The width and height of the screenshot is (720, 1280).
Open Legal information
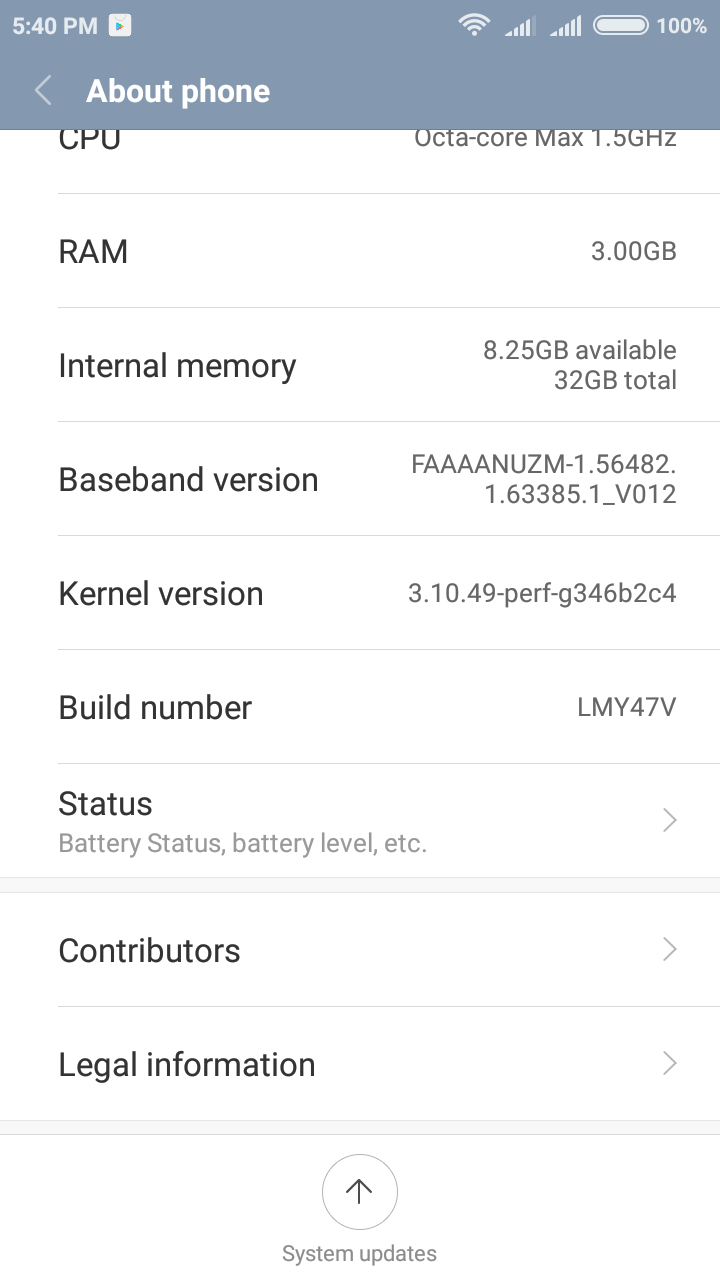tap(360, 1064)
